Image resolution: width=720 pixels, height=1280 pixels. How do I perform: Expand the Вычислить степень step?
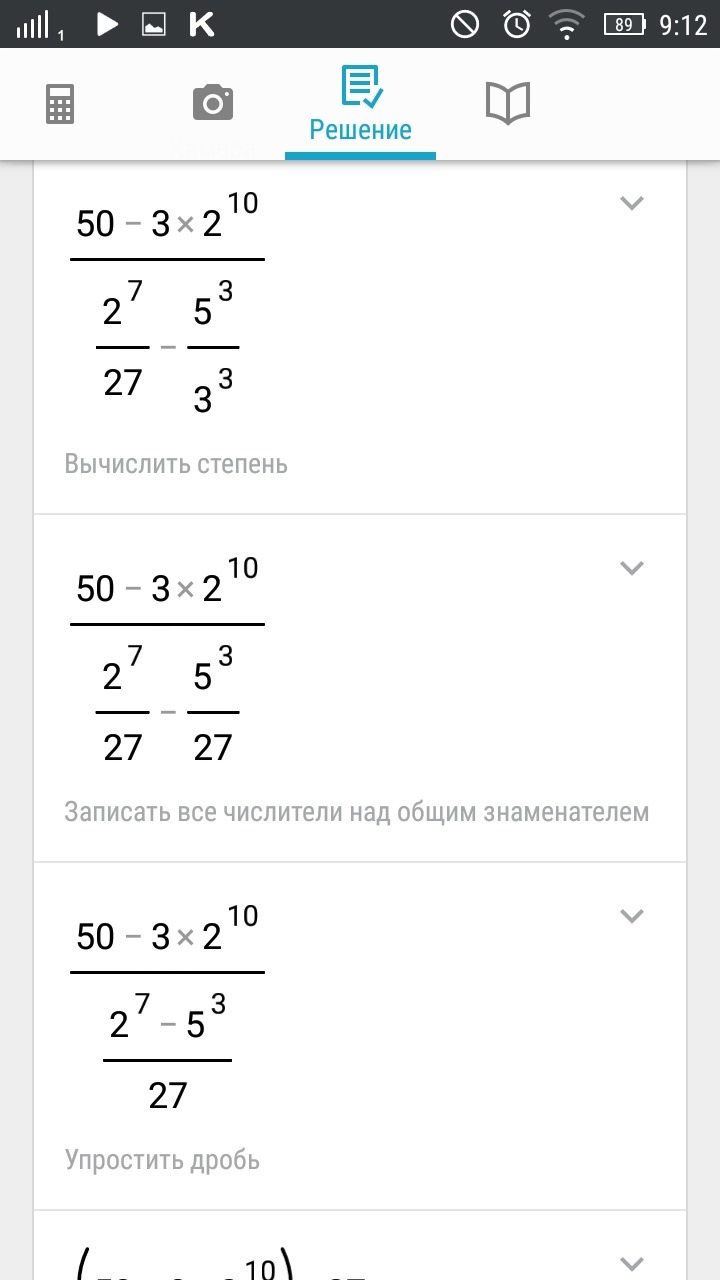(631, 203)
